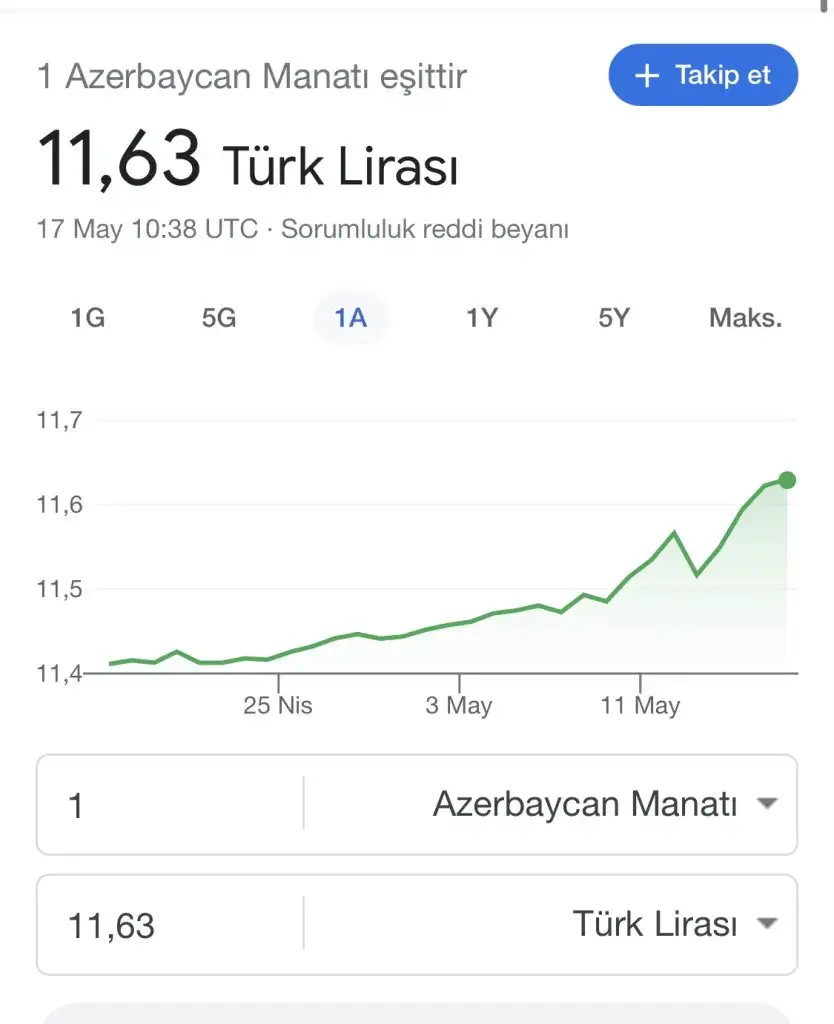This screenshot has height=1024, width=834.
Task: Show the 1Y chart range
Action: 482,318
